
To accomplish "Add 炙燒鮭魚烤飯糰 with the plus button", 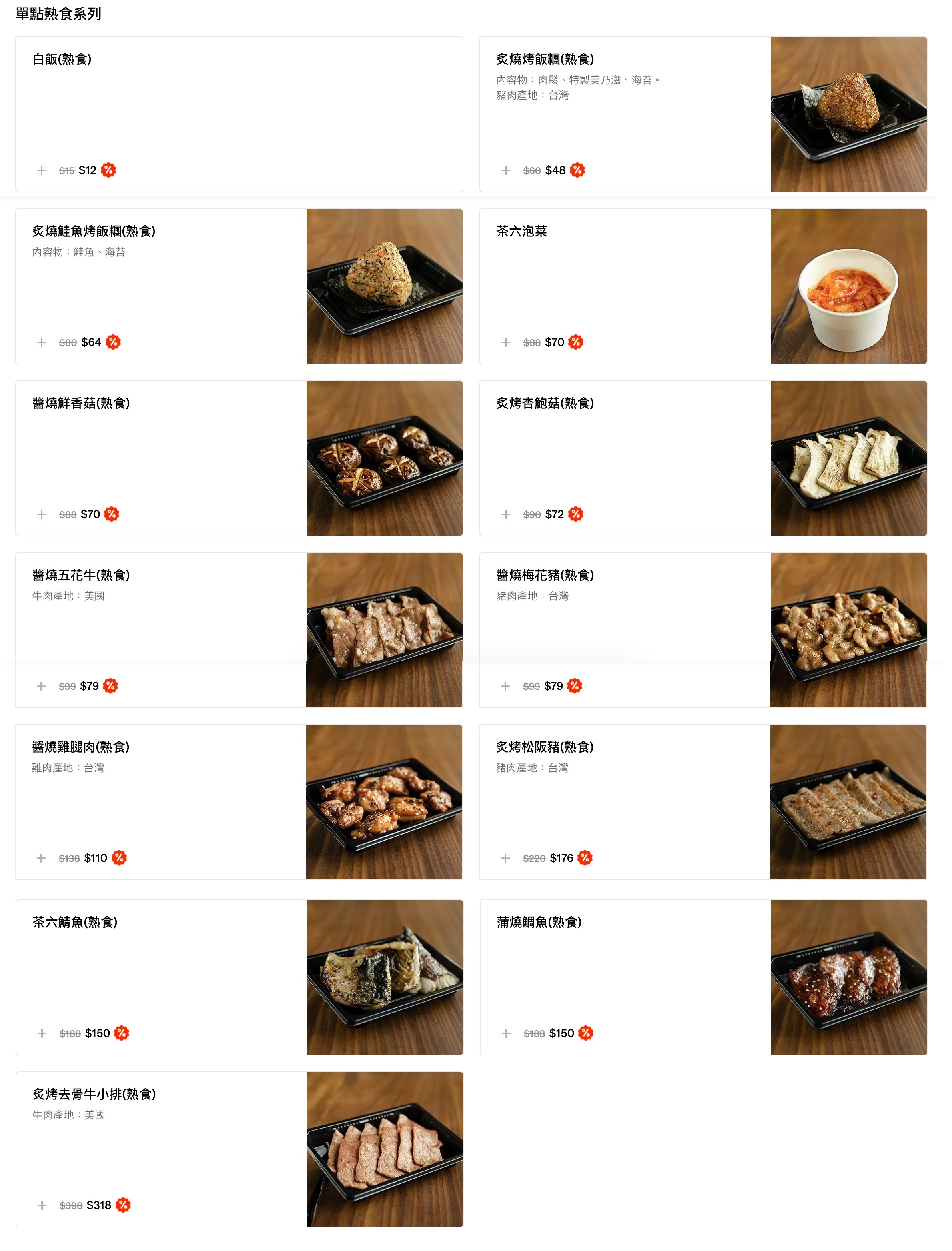I will coord(41,342).
